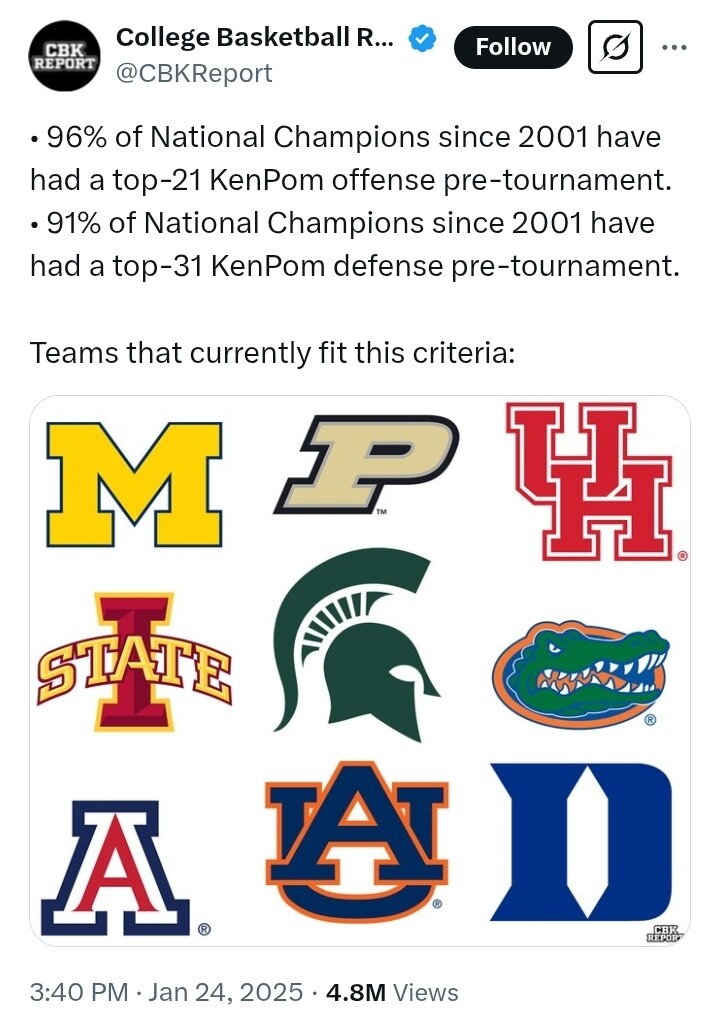Open the Grok icon next to Follow
This screenshot has height=1013, width=719.
point(616,47)
